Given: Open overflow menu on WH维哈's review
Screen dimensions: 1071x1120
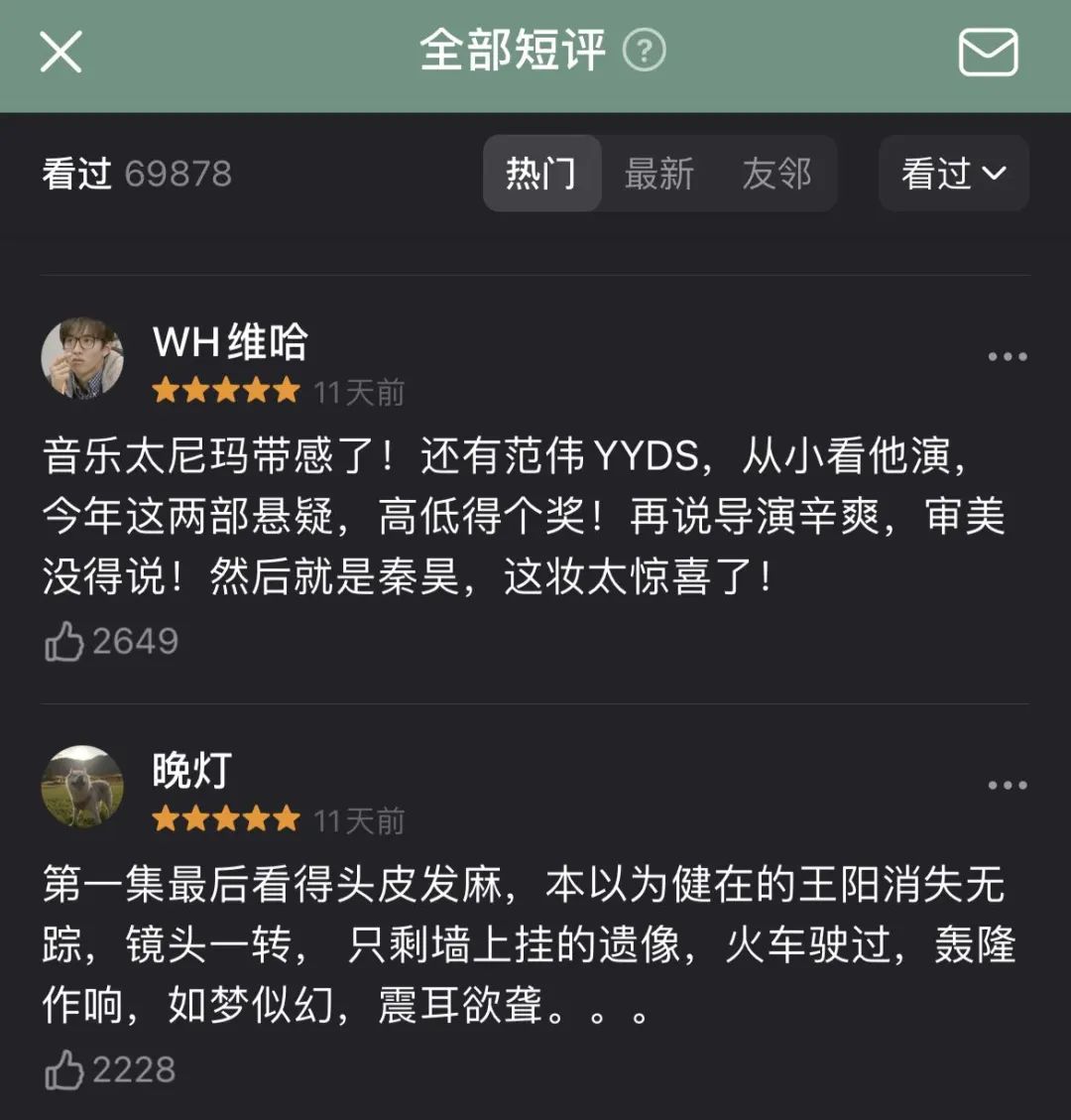Looking at the screenshot, I should (x=1007, y=357).
